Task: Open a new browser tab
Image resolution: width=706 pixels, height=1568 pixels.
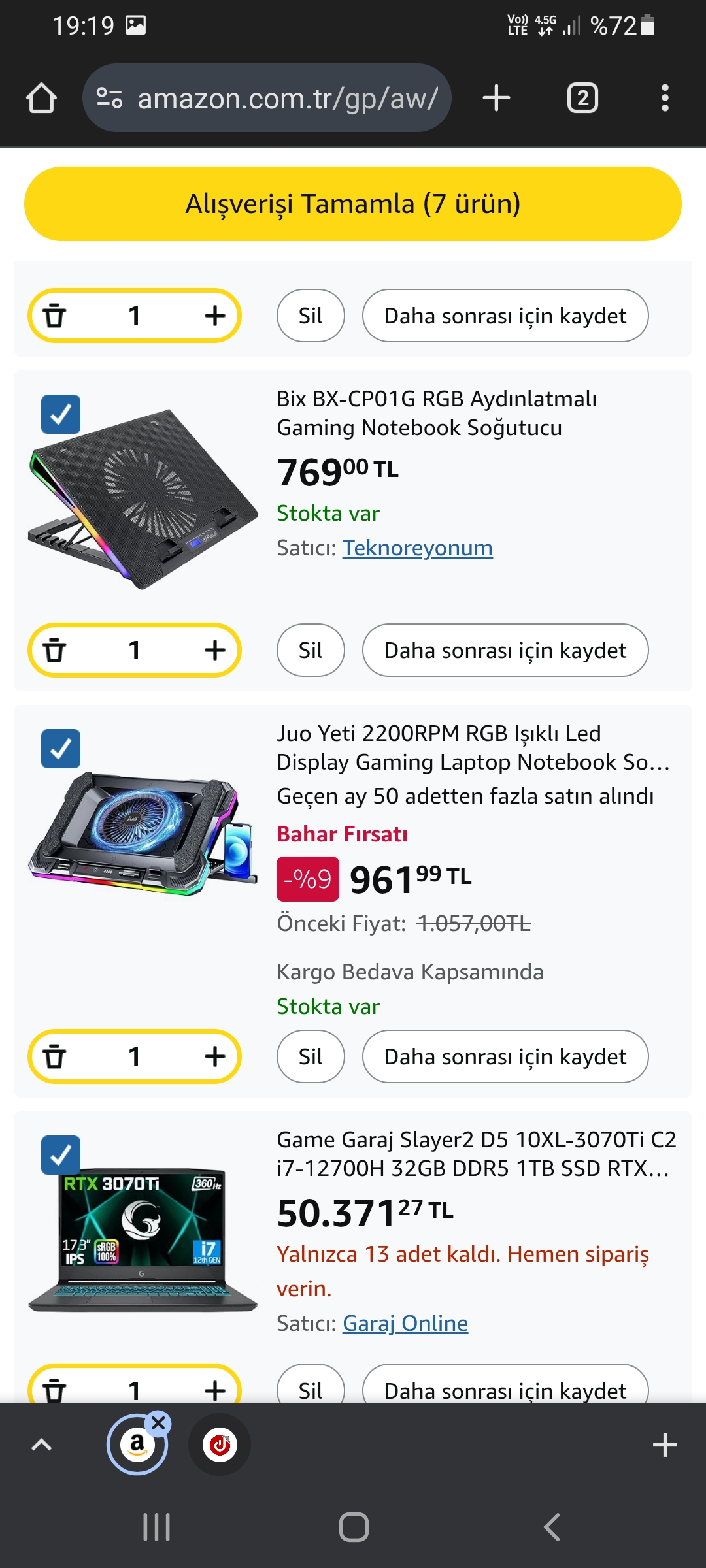Action: [x=496, y=98]
